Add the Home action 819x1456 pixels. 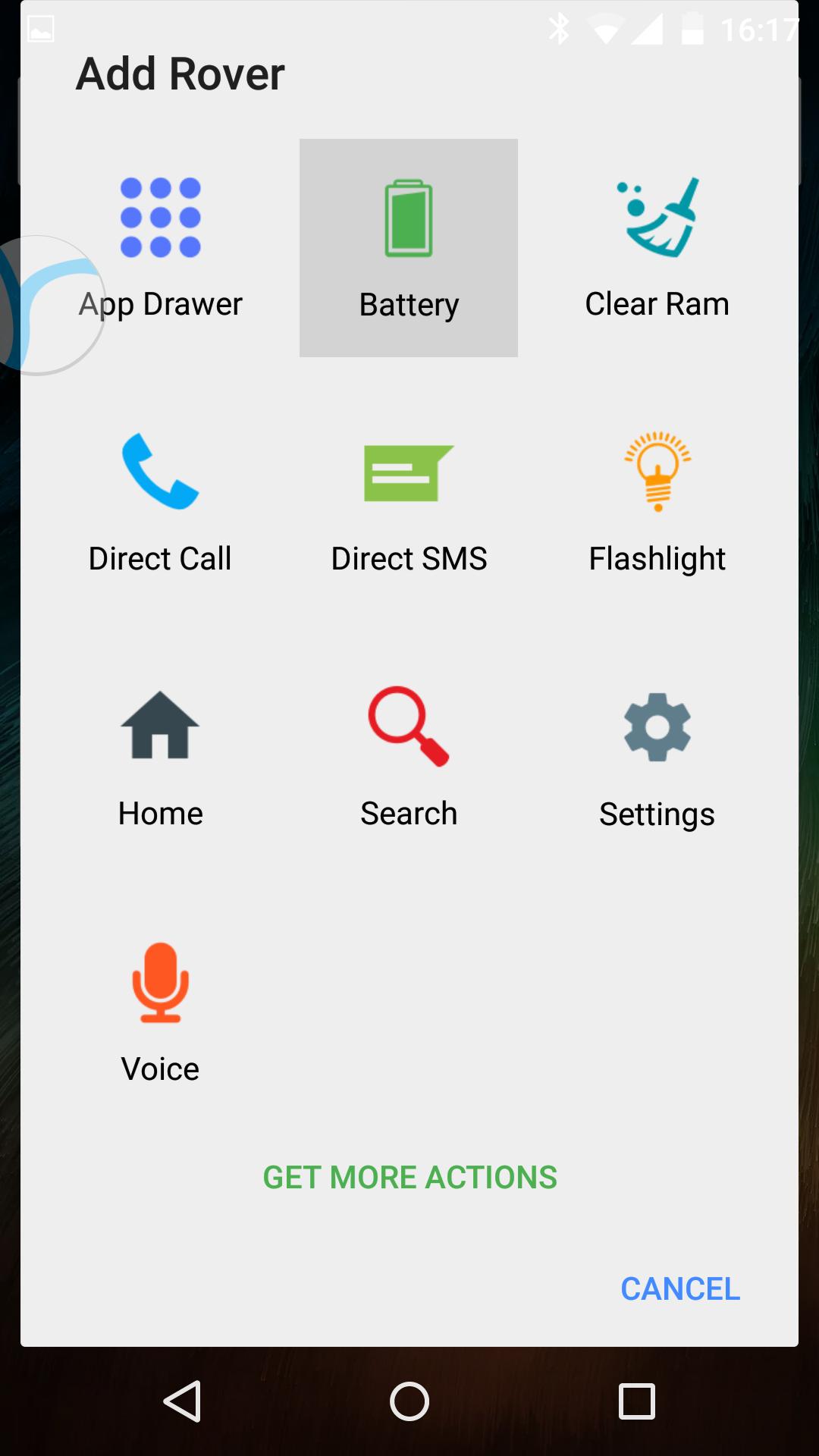(160, 757)
